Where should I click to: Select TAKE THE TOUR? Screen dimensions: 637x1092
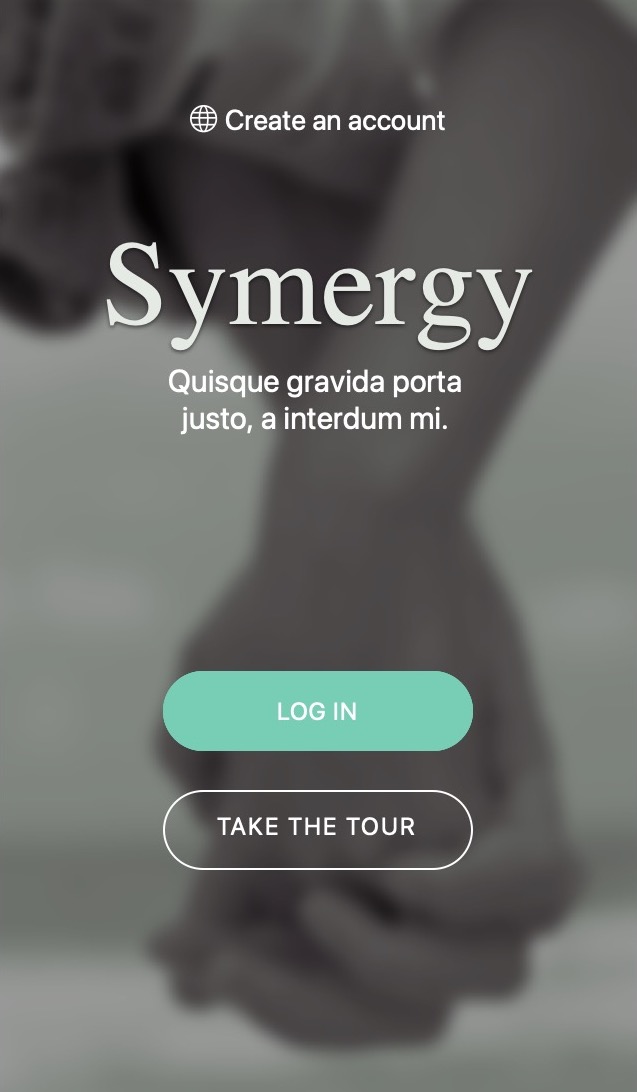[317, 829]
